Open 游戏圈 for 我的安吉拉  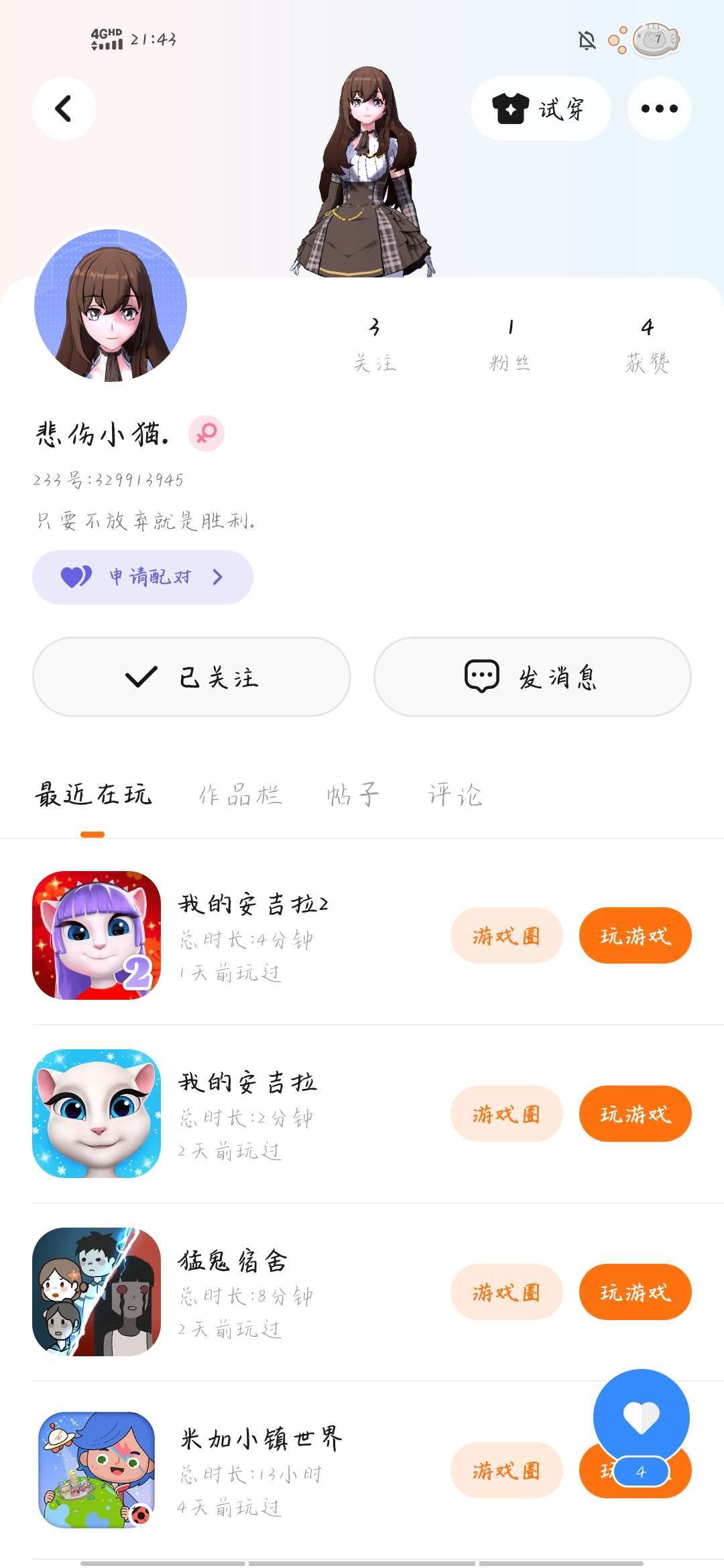(x=506, y=1114)
